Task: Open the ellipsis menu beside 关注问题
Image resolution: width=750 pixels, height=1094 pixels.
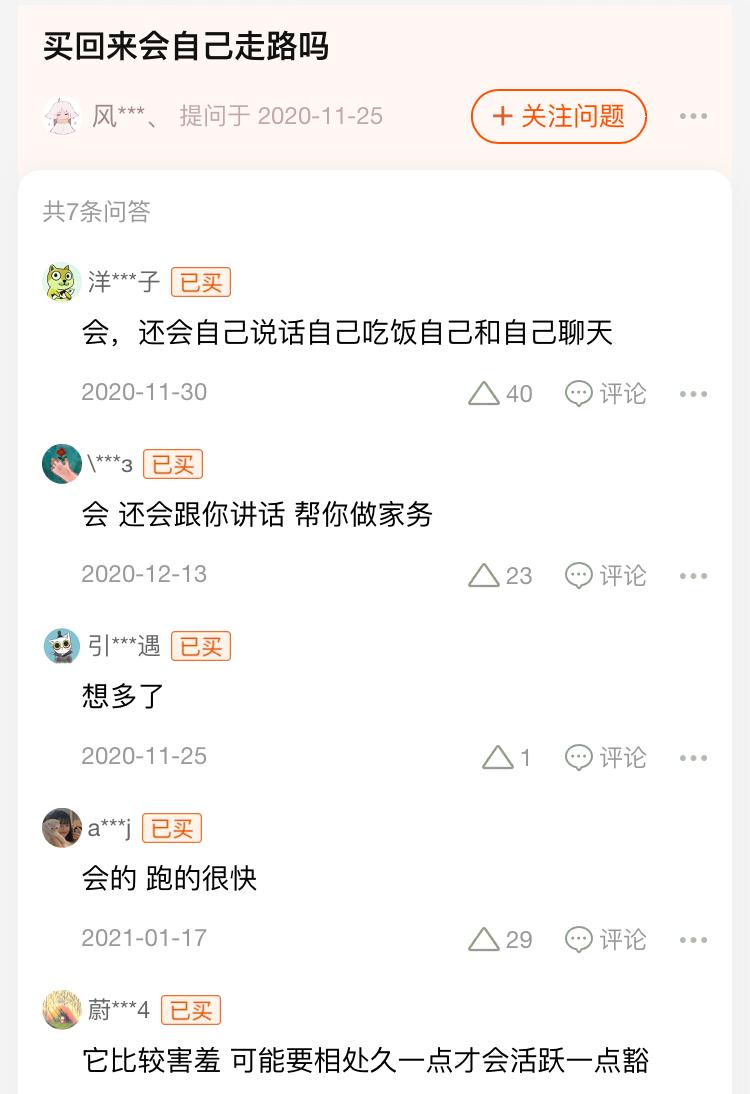Action: [x=693, y=116]
